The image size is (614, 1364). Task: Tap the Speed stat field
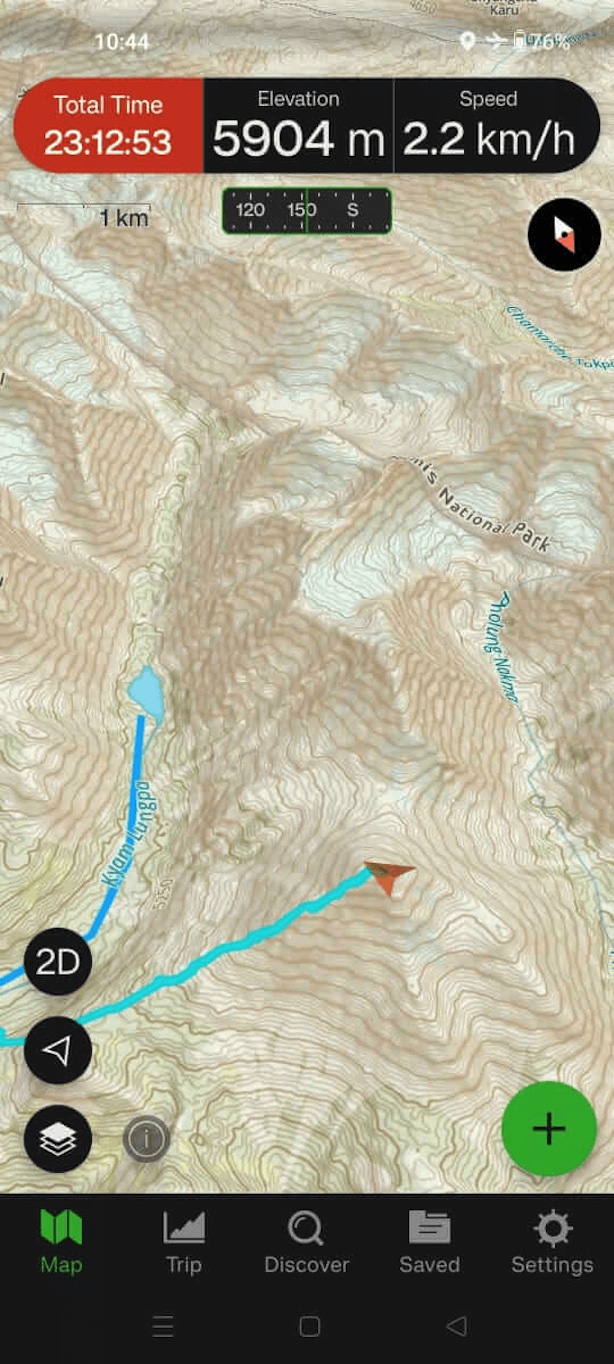(x=489, y=126)
